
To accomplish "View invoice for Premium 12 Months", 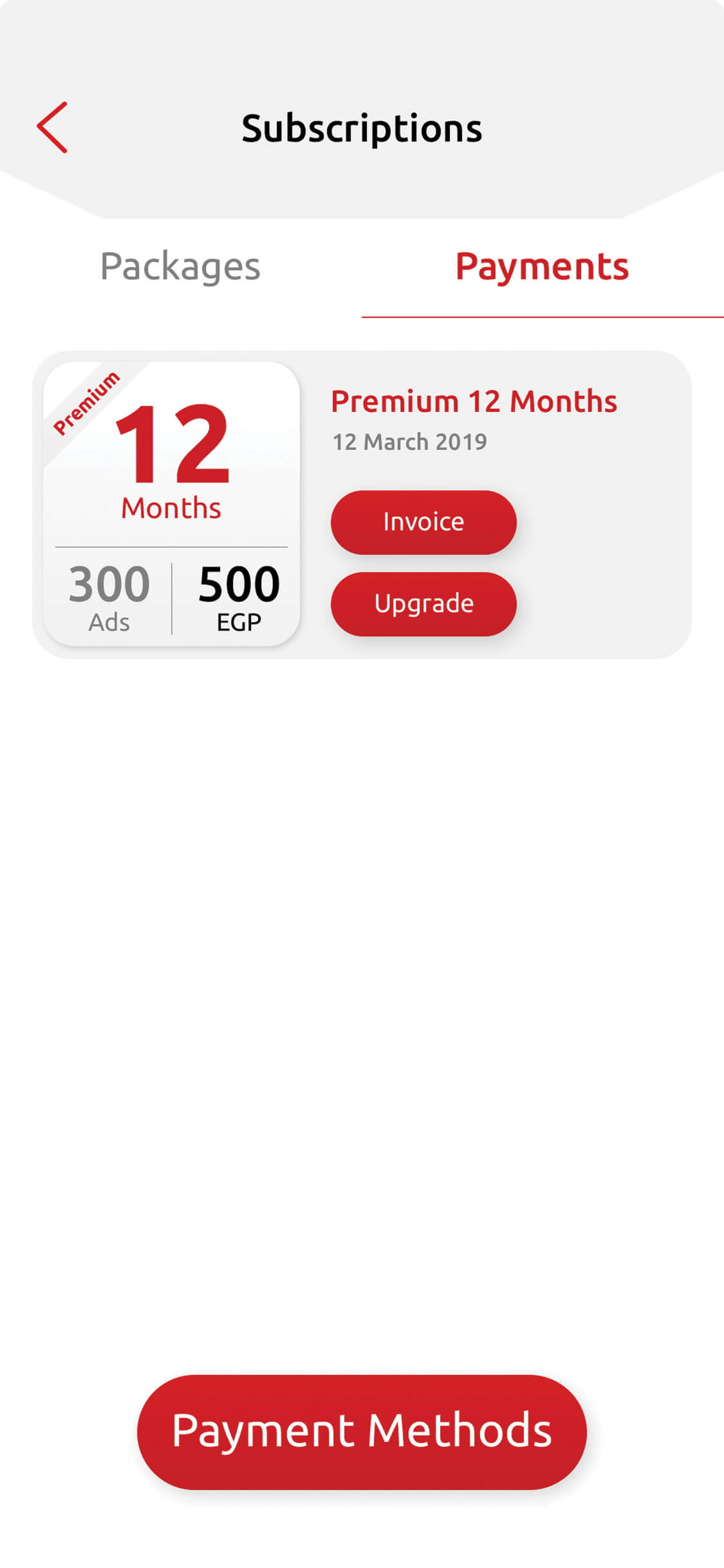I will (x=423, y=522).
